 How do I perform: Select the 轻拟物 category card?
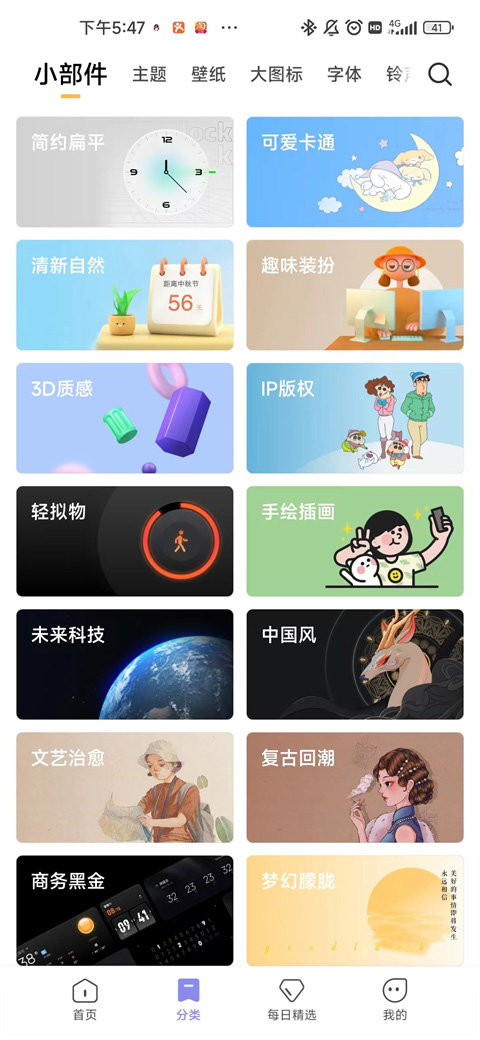125,541
